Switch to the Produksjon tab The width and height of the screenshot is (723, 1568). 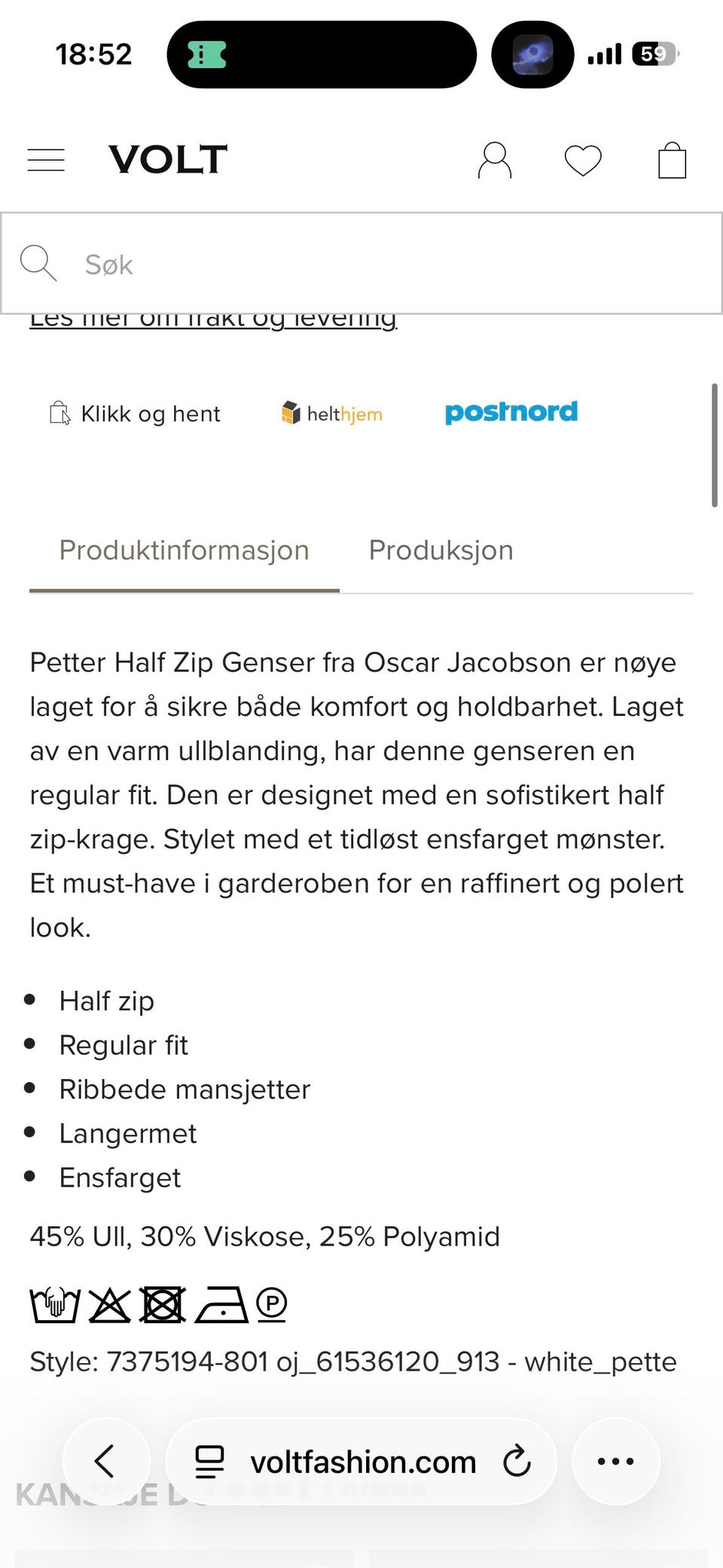point(440,550)
